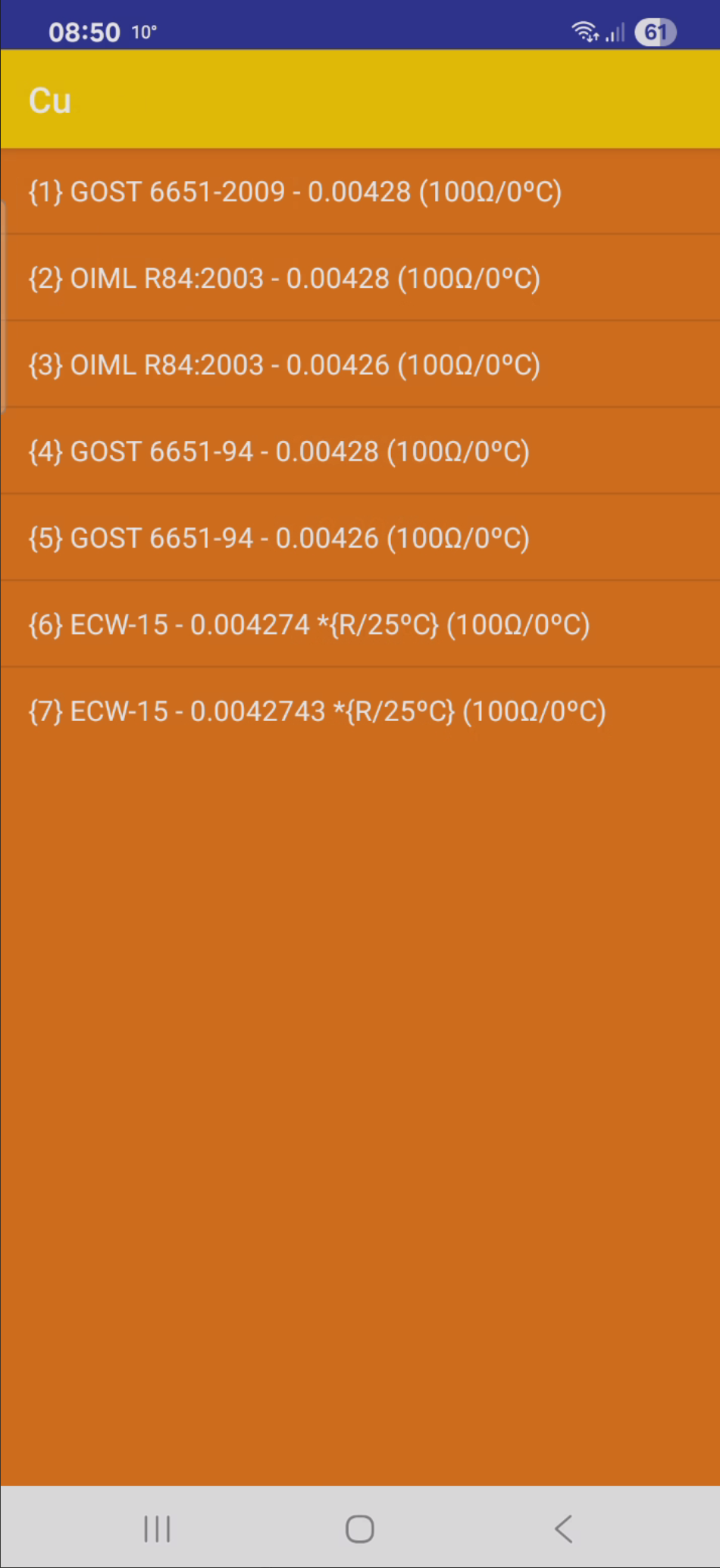Choose {2} OIML R84:2003 - 0.00428 option
720x1568 pixels.
(284, 279)
